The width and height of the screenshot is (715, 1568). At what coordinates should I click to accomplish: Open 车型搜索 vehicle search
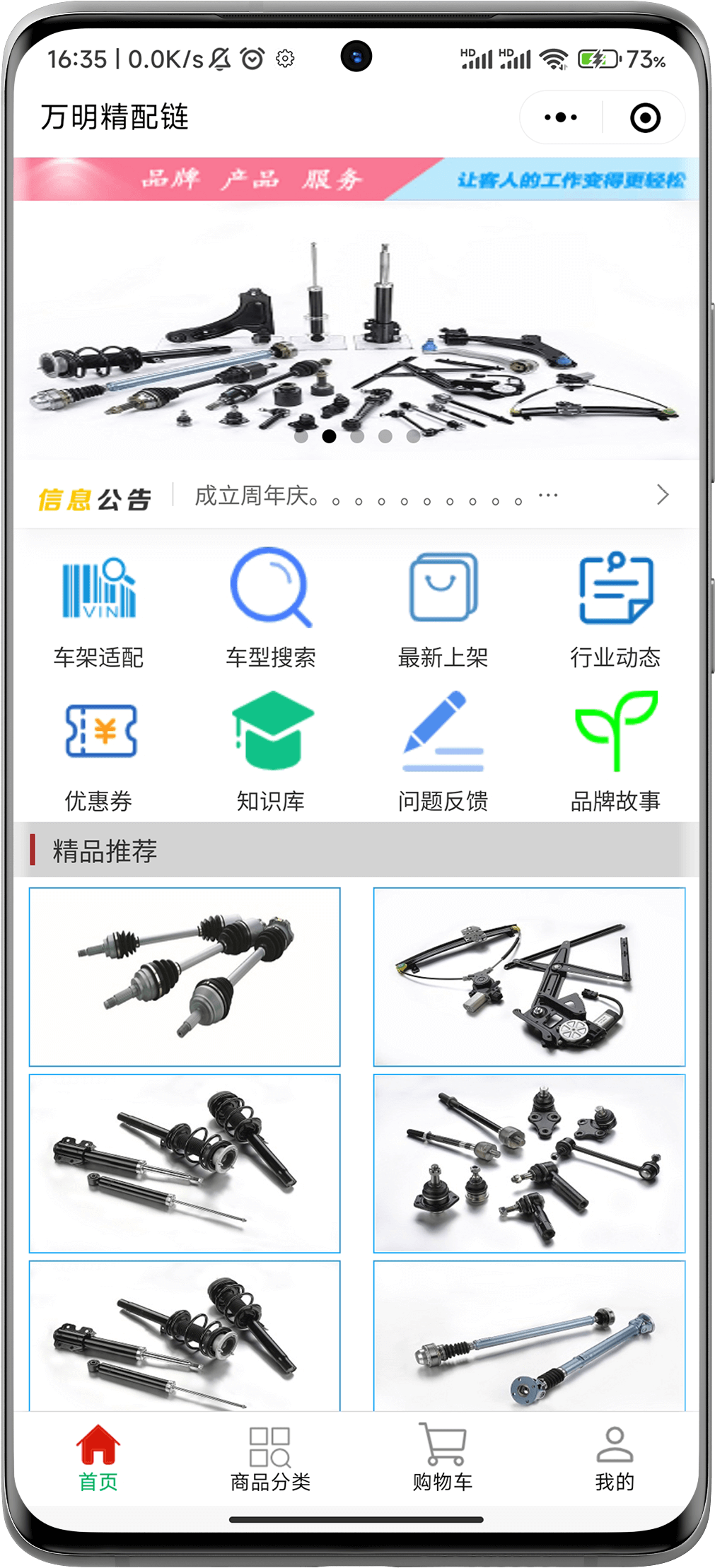point(271,609)
